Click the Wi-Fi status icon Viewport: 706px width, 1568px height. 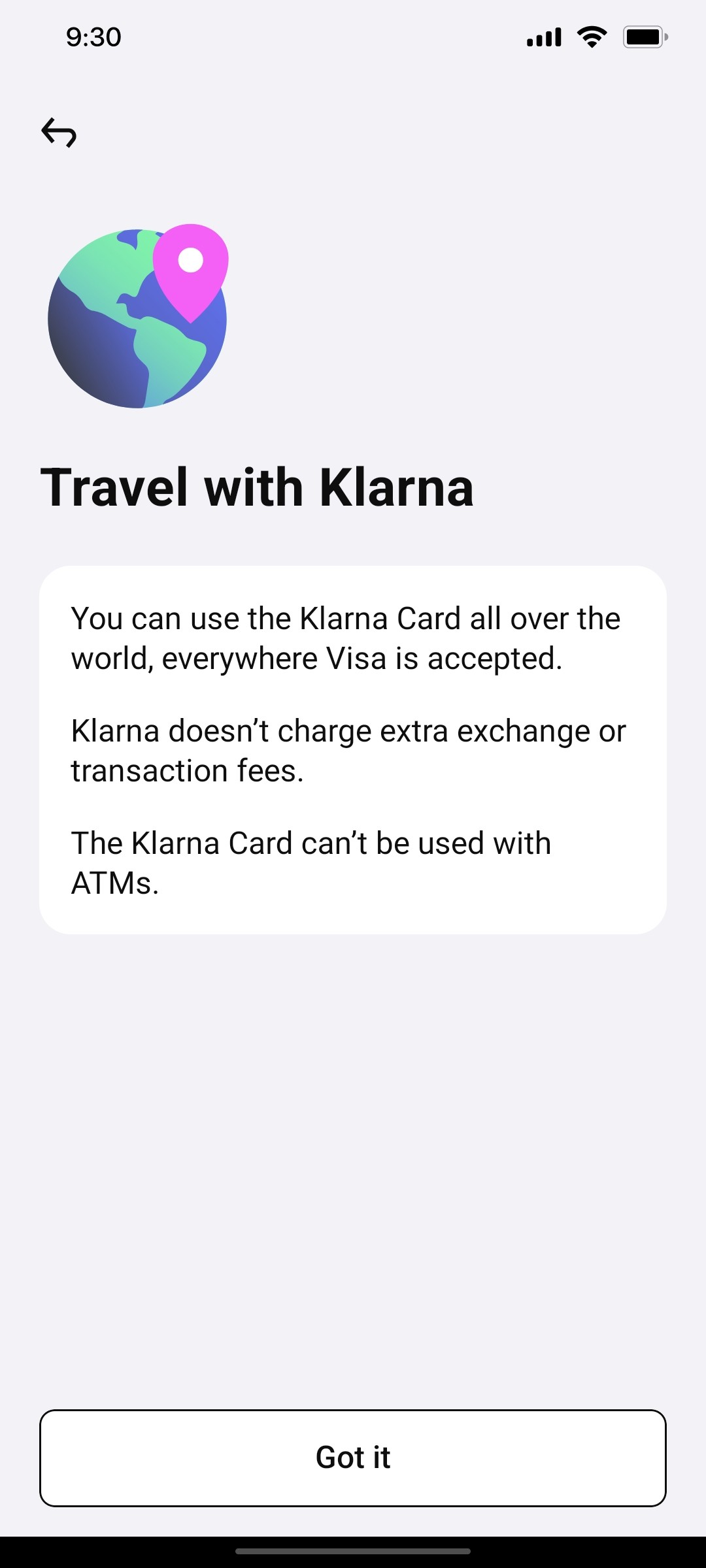point(592,37)
